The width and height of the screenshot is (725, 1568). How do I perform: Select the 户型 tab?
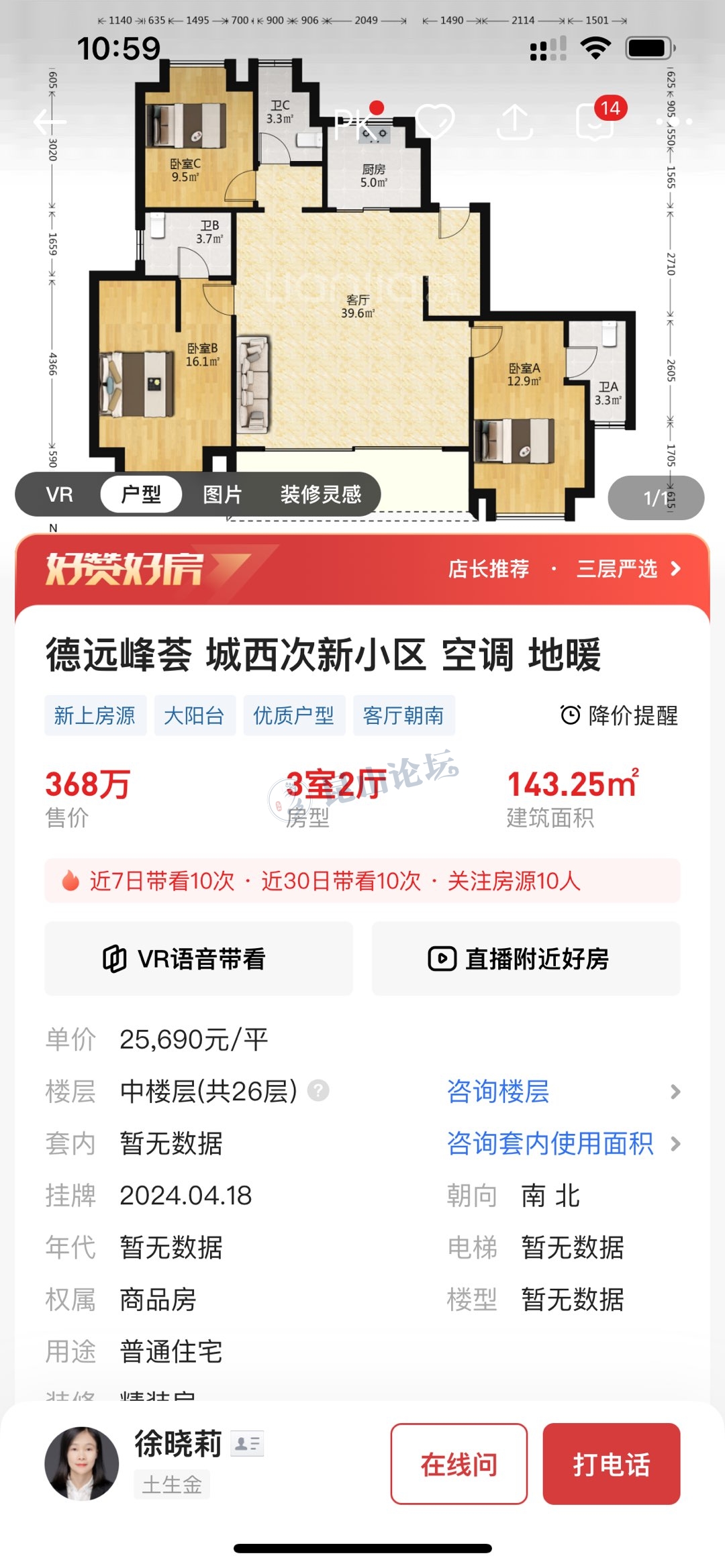pos(141,495)
